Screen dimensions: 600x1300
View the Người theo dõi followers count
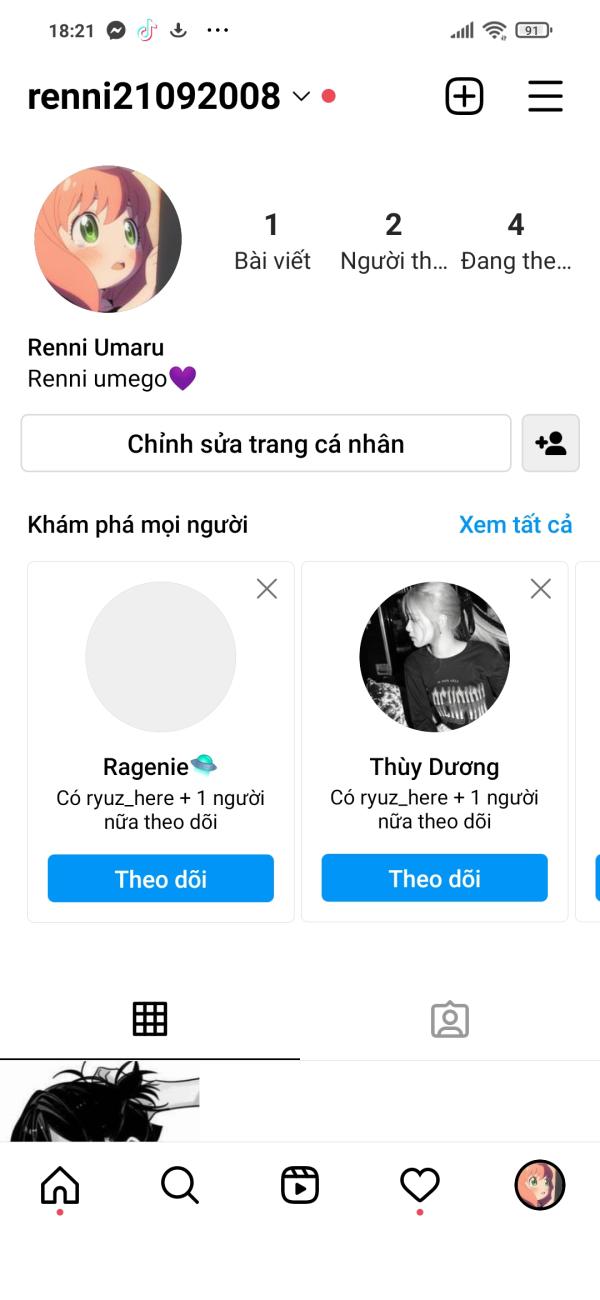tap(393, 242)
